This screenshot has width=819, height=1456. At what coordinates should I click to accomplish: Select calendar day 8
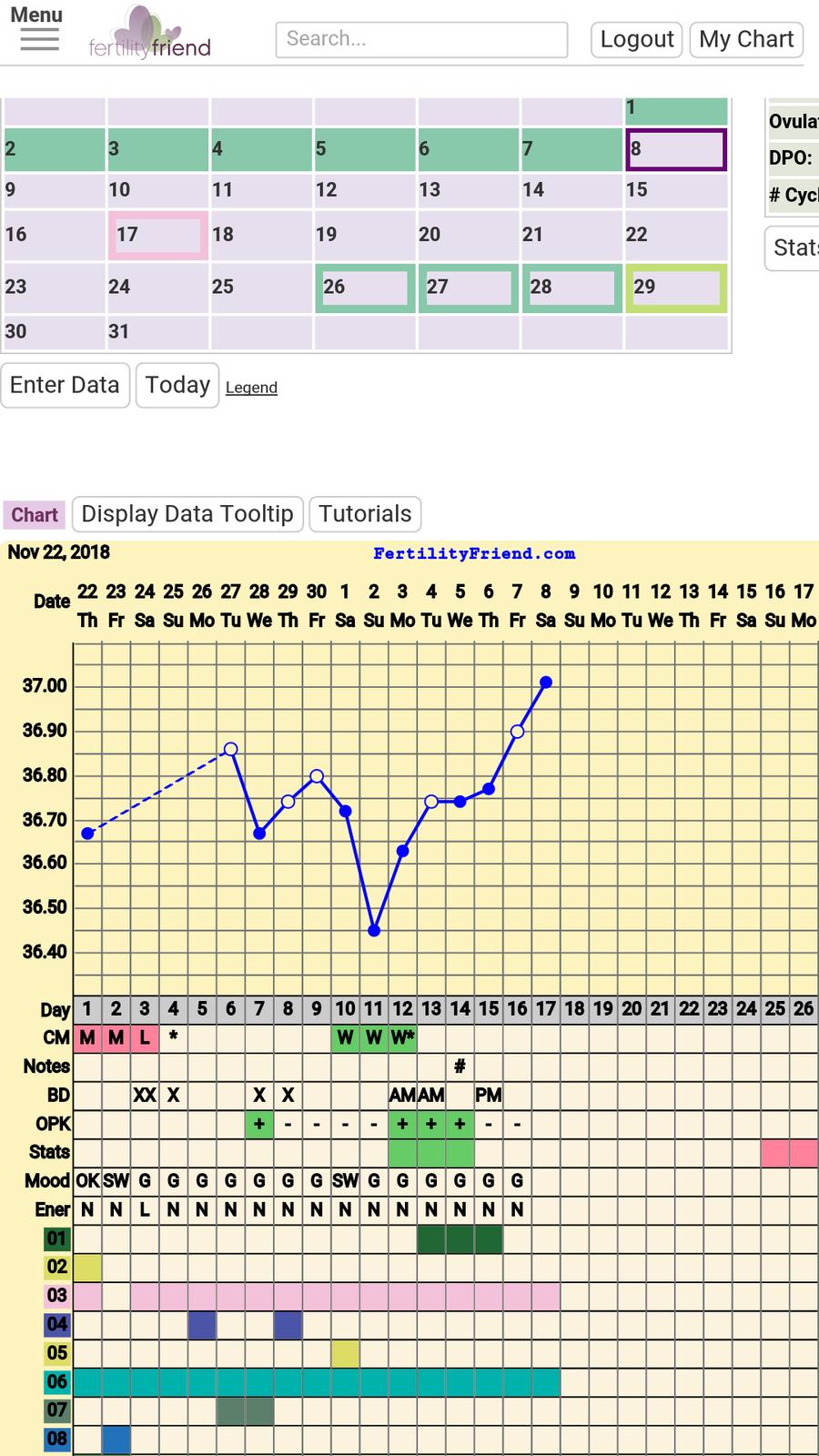click(x=675, y=149)
